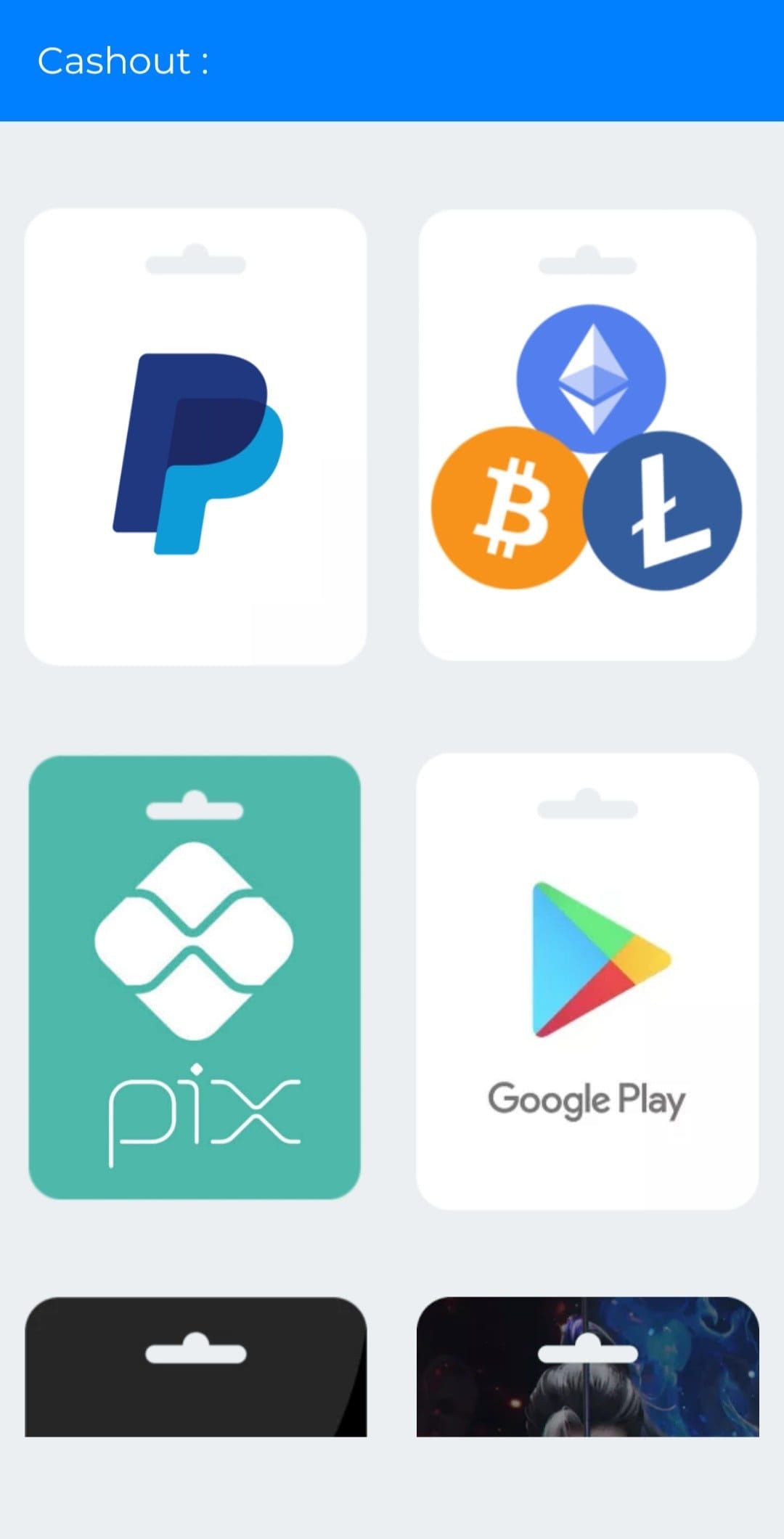Open the cryptocurrency cashout card
This screenshot has width=784, height=1539.
(587, 435)
